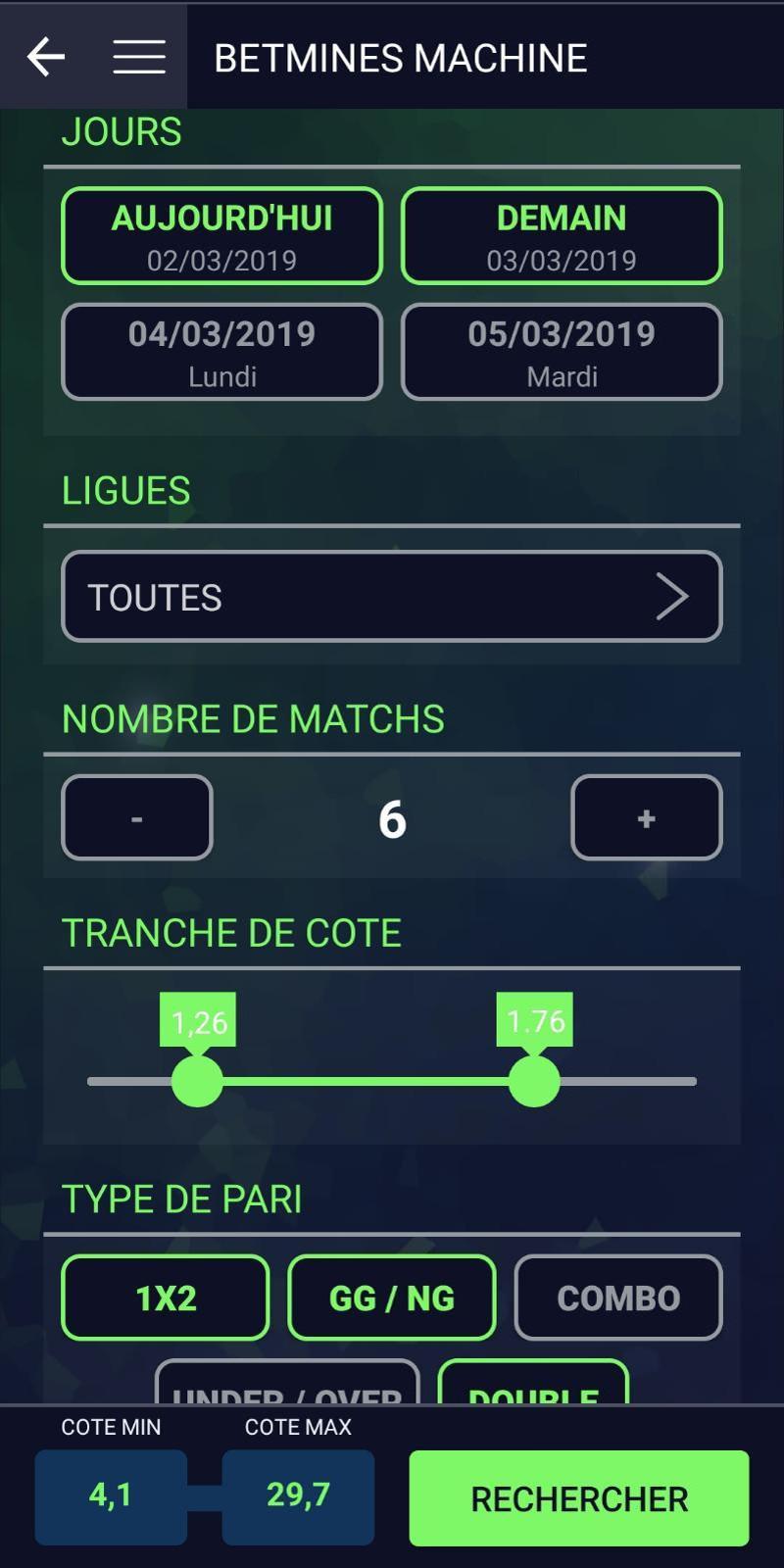
Task: Toggle the 1X2 bet type
Action: pos(166,1298)
